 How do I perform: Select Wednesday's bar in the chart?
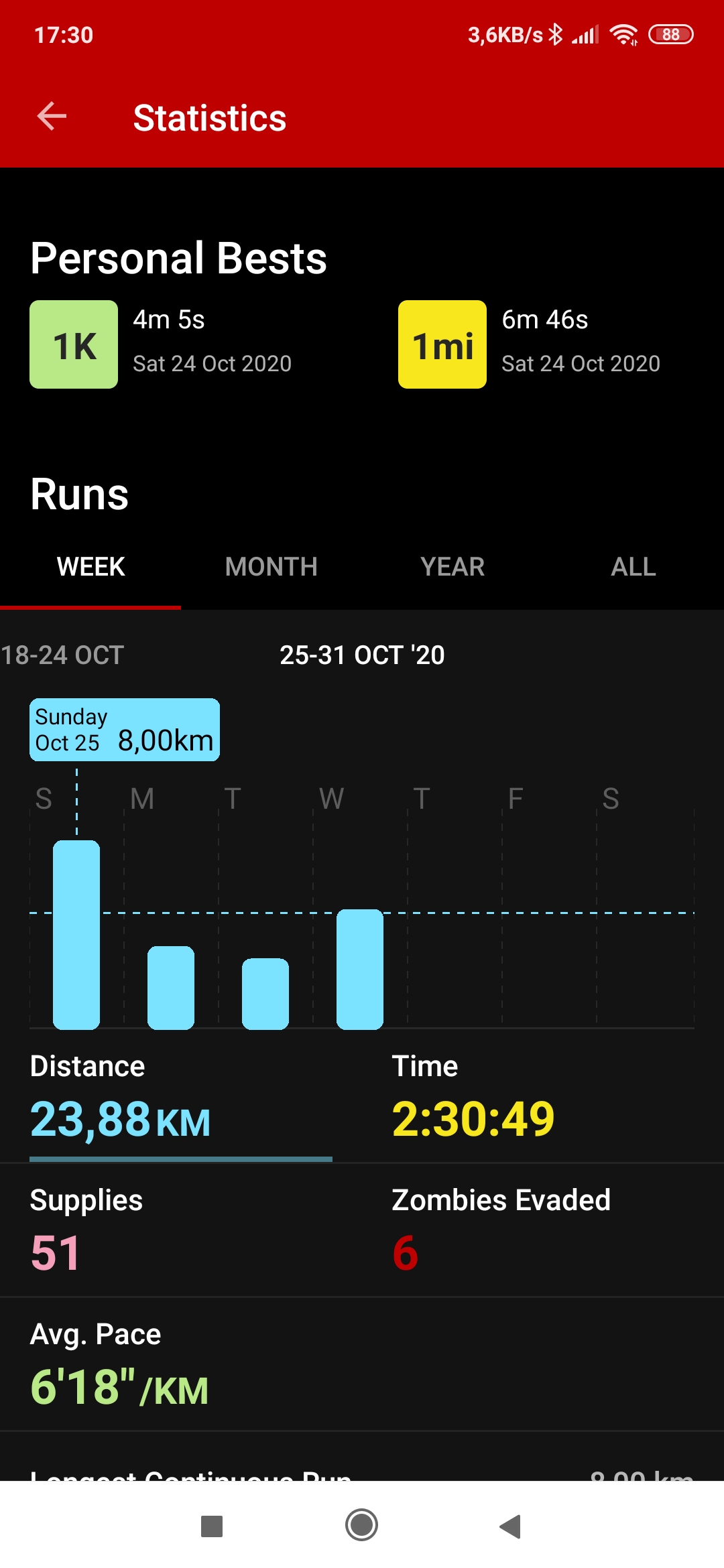pos(360,969)
